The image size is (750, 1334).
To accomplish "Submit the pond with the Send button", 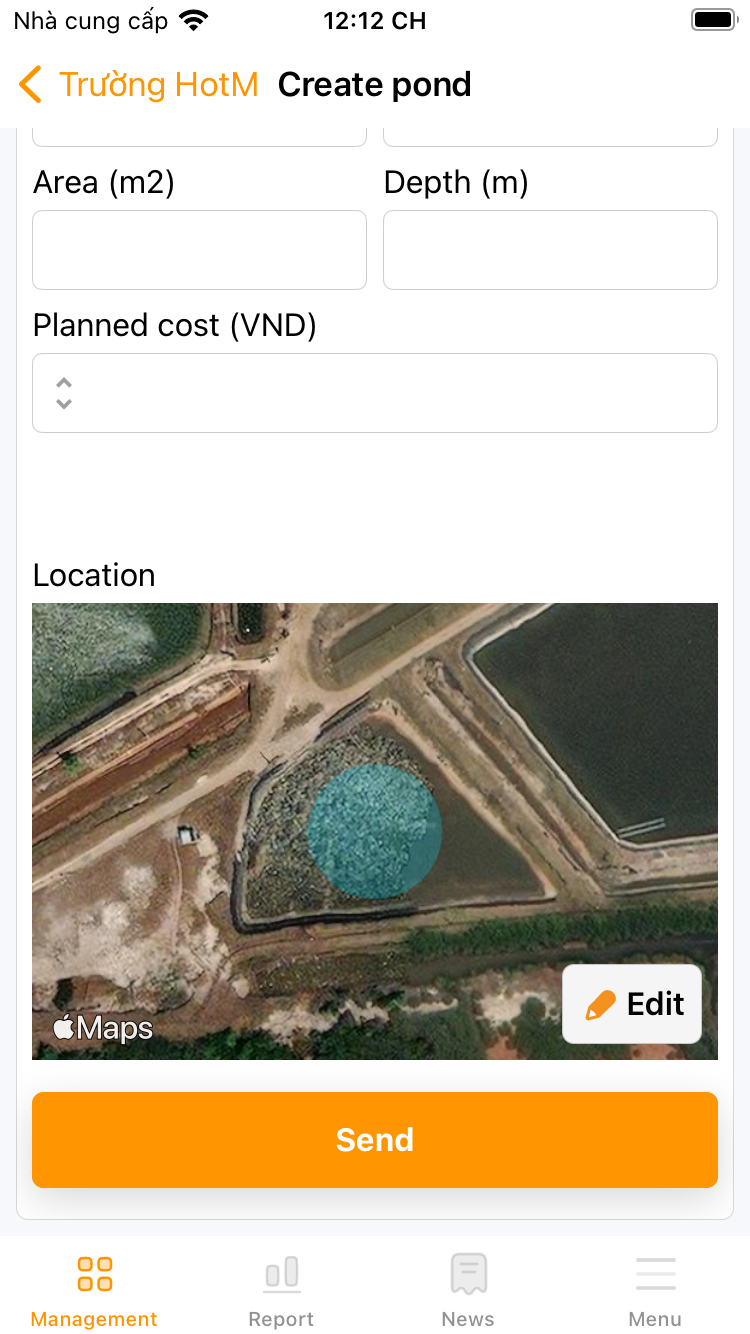I will click(375, 1140).
